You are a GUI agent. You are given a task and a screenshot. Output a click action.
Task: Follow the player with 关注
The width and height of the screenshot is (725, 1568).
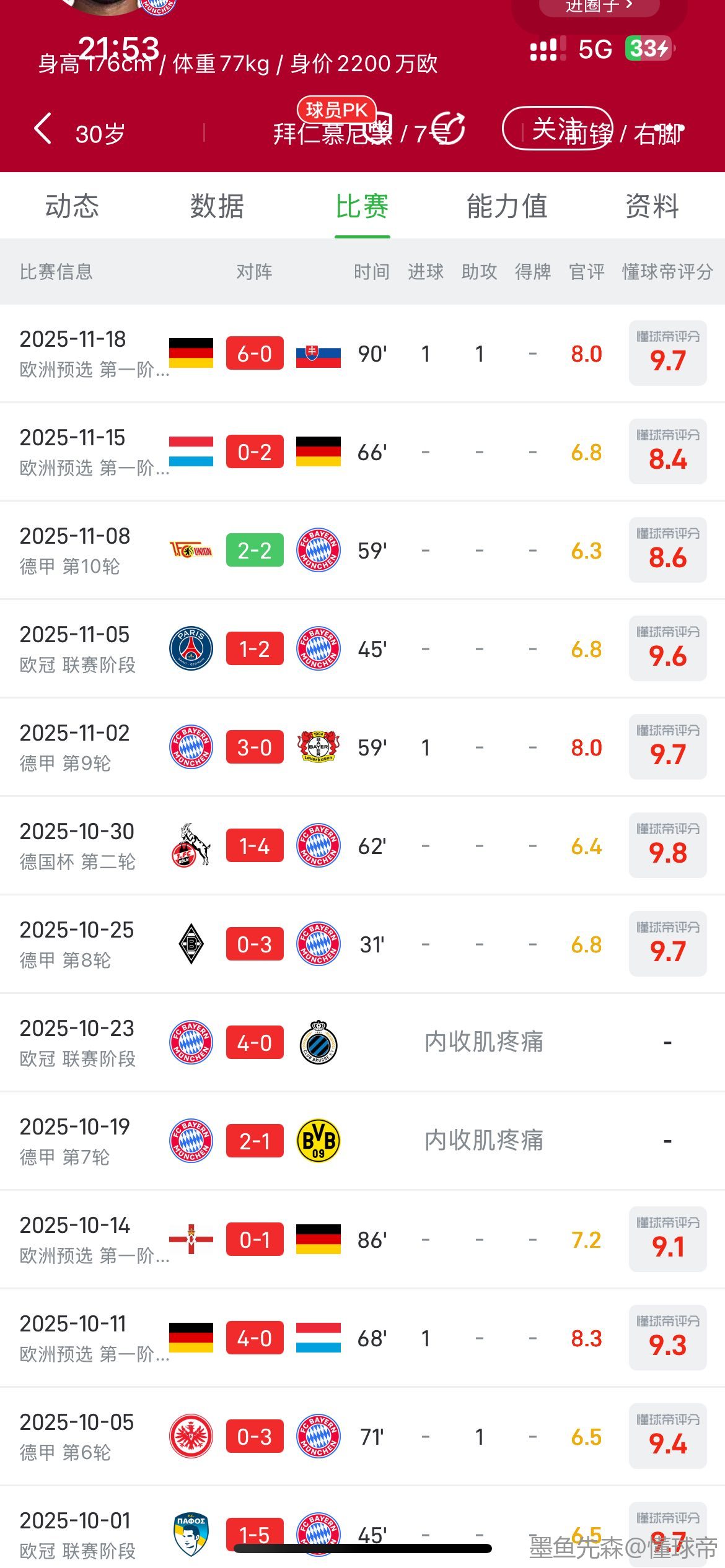557,129
